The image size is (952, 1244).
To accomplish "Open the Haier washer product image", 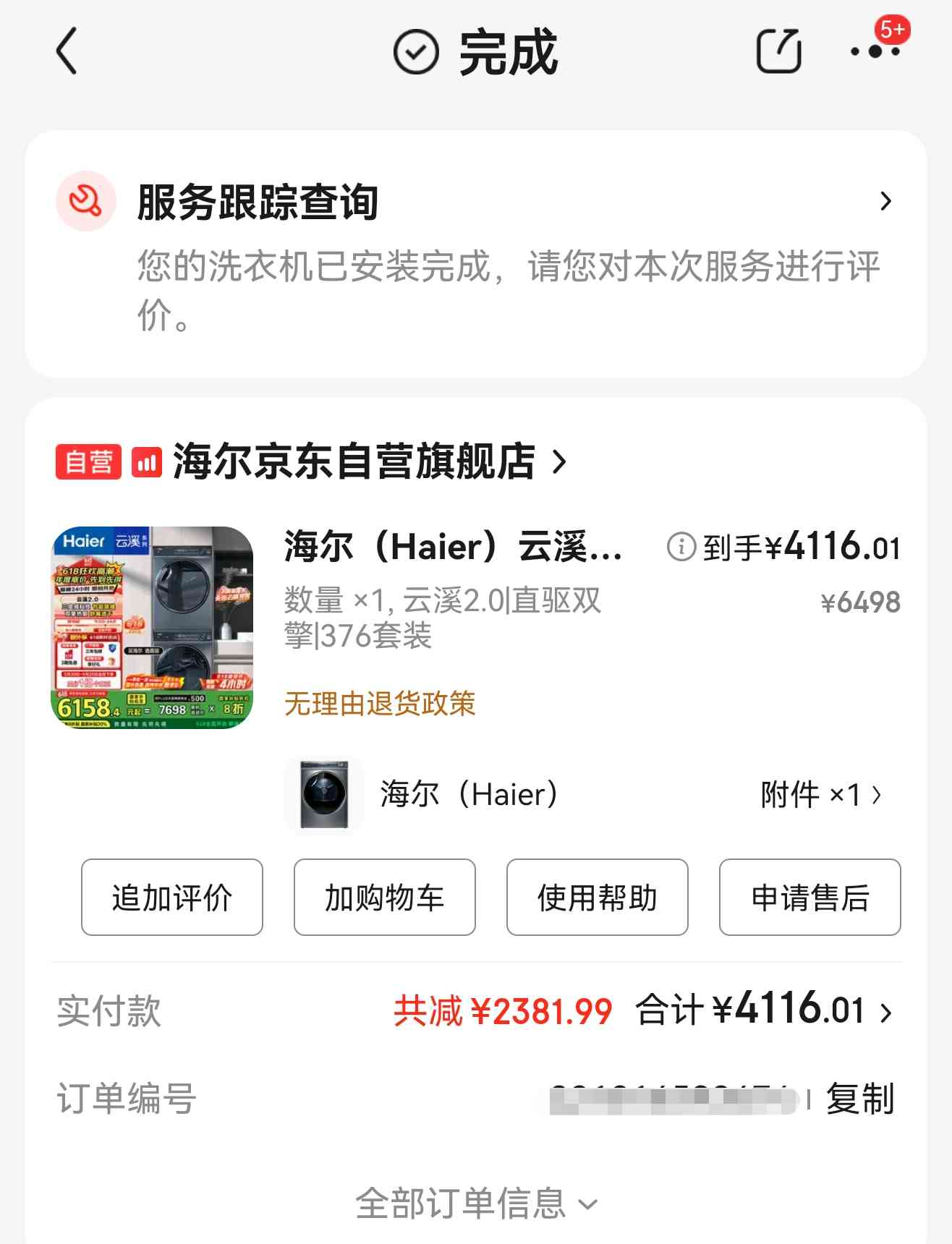I will [x=152, y=627].
